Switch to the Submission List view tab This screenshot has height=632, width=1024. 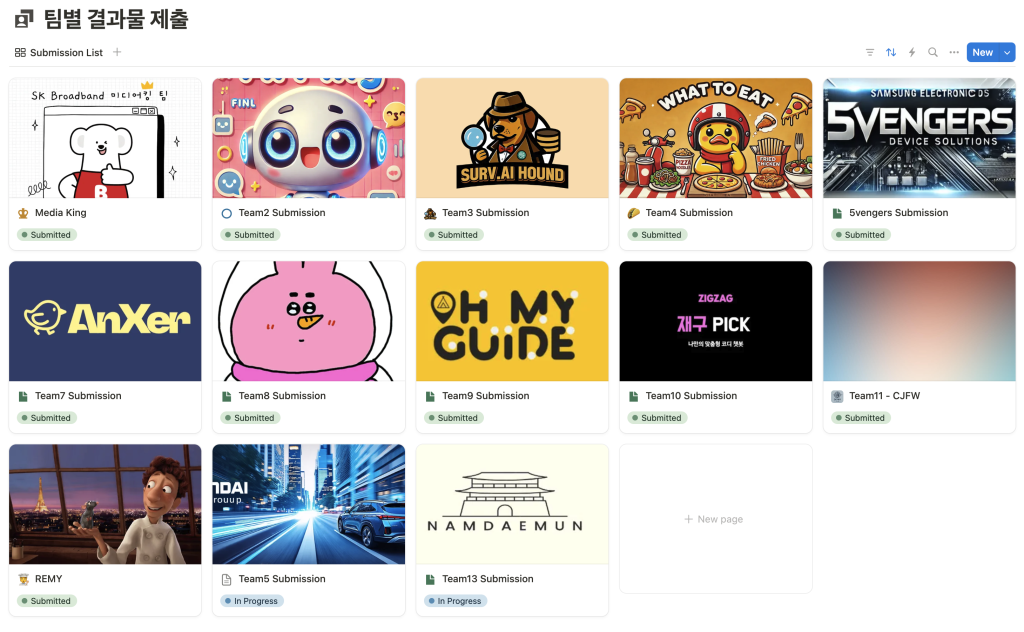point(59,52)
